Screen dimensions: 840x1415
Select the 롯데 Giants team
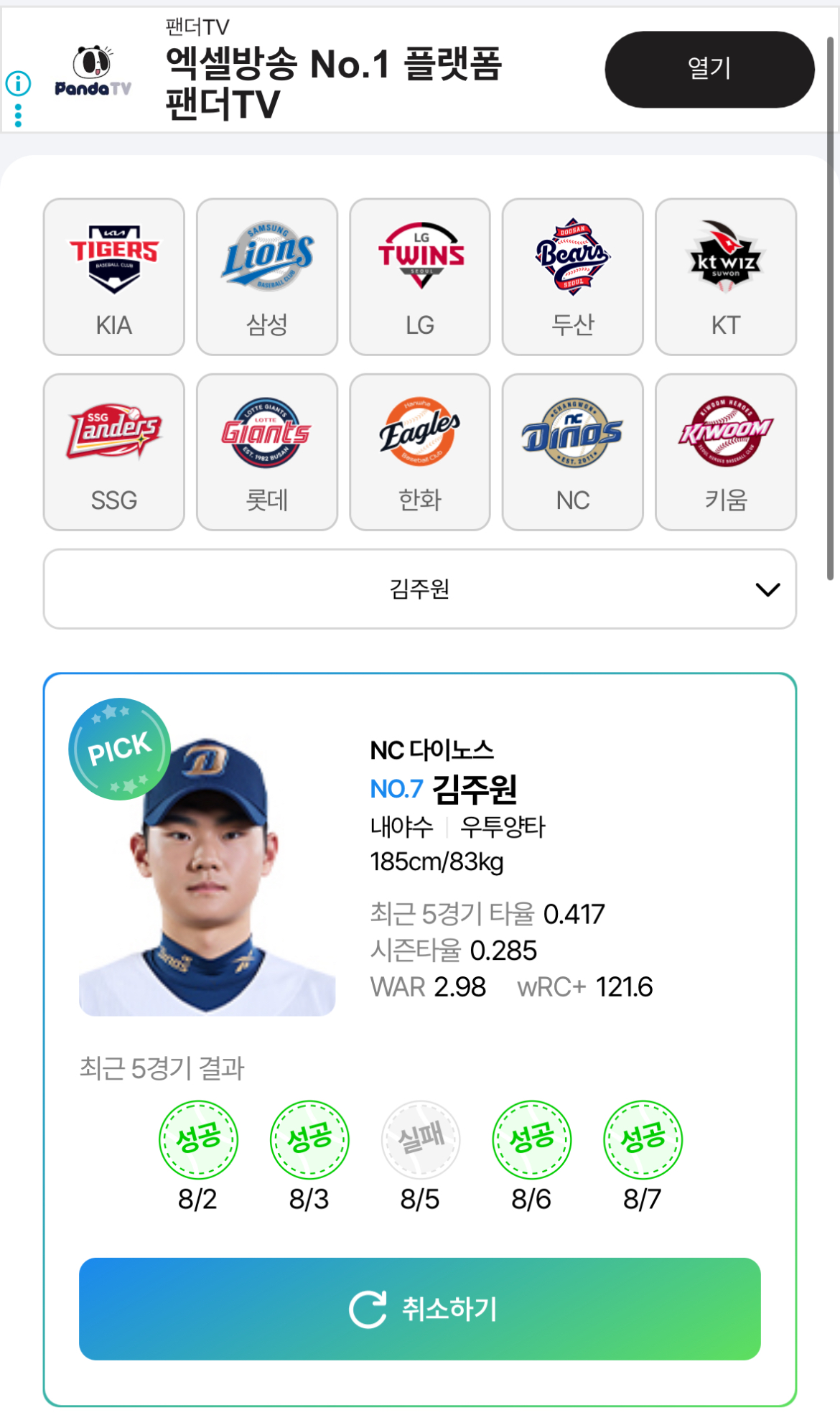(267, 452)
